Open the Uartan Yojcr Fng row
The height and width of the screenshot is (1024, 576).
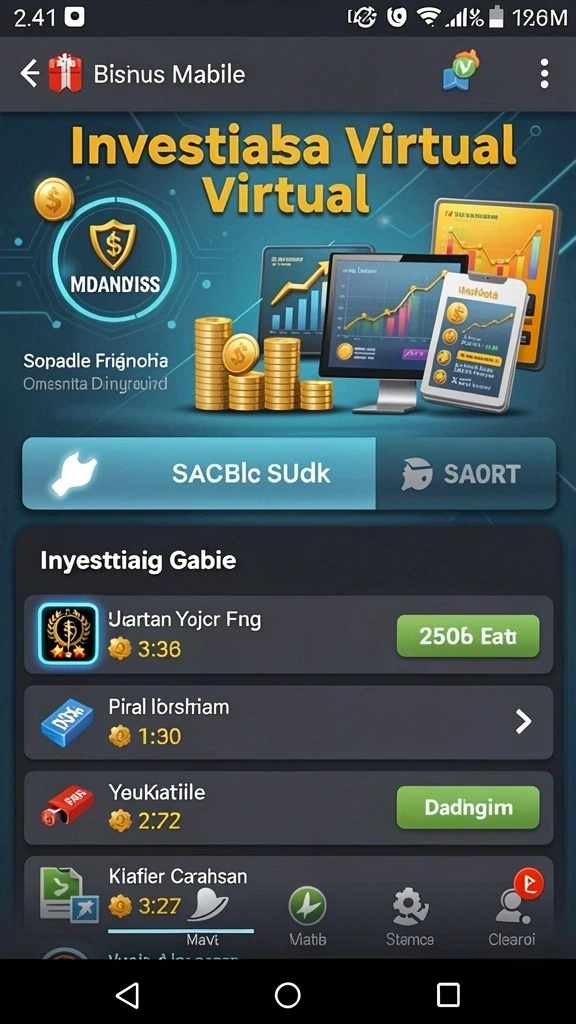tap(289, 634)
